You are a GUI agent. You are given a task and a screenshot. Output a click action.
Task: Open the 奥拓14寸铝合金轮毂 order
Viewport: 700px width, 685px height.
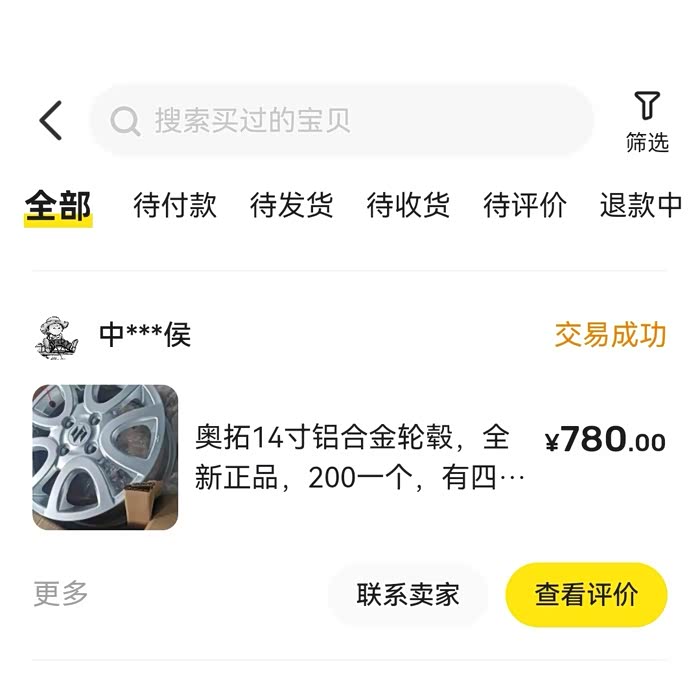click(x=351, y=457)
